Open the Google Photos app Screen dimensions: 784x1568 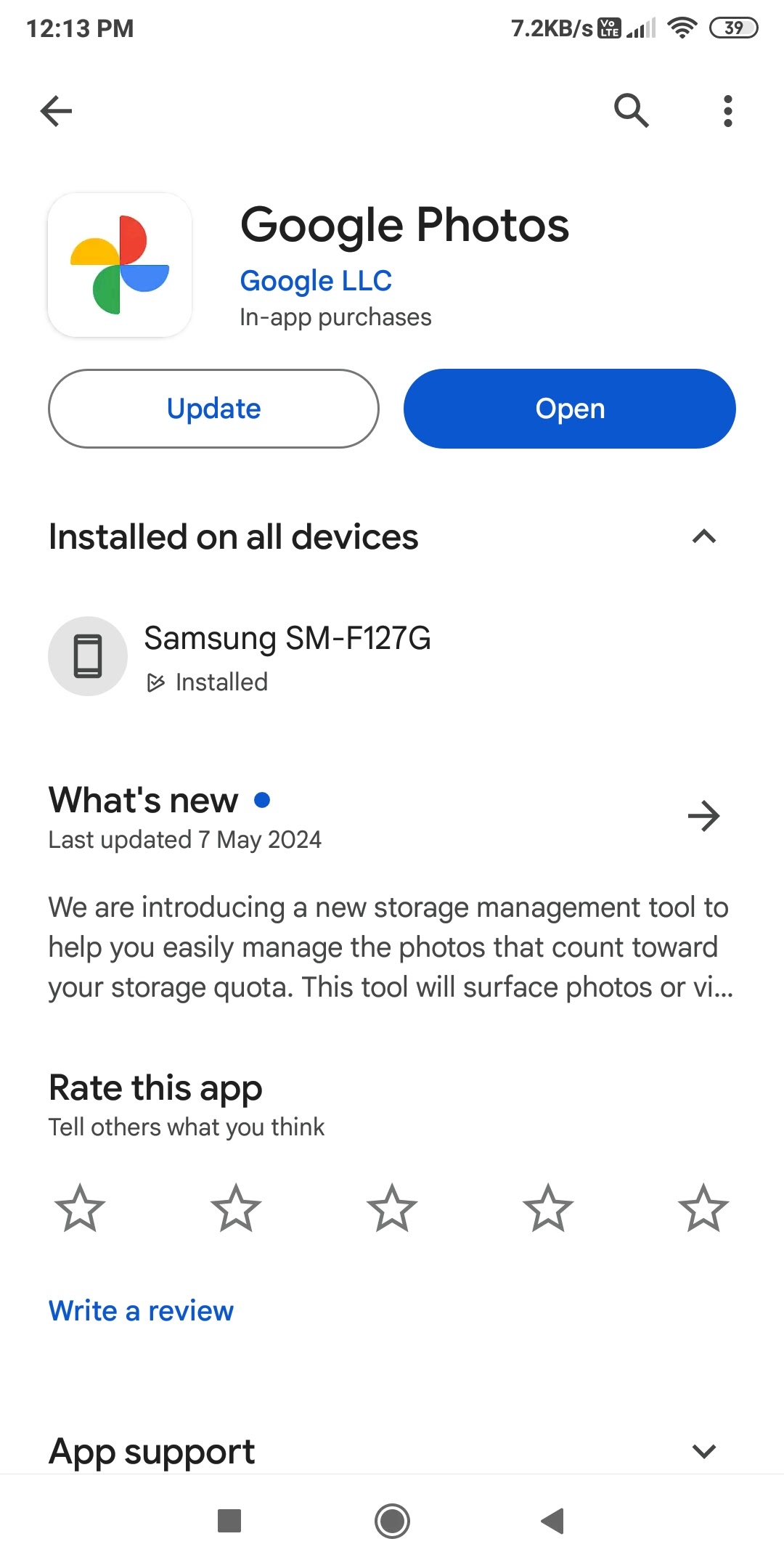tap(570, 409)
